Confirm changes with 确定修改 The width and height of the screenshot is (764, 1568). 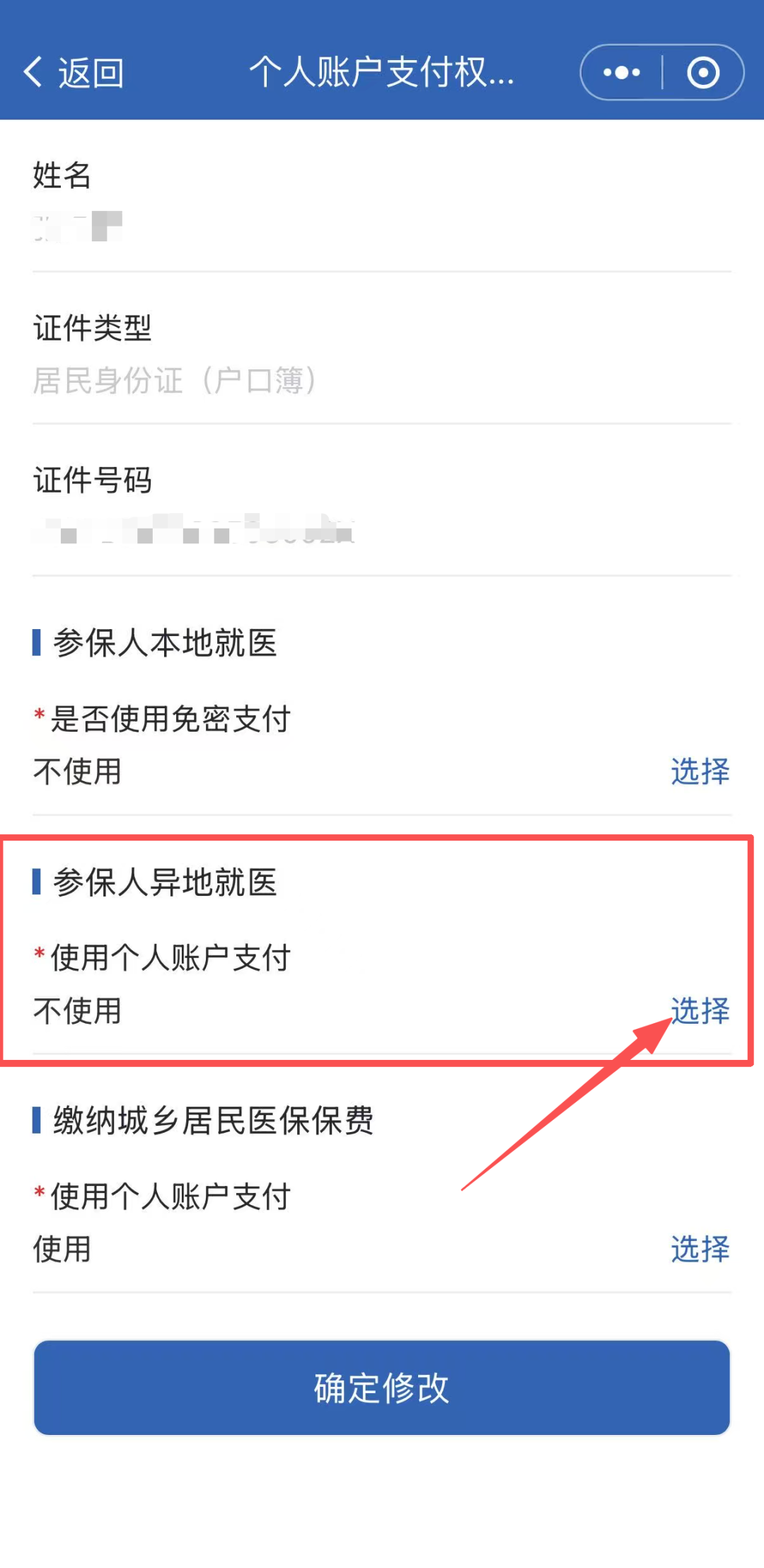tap(382, 1388)
